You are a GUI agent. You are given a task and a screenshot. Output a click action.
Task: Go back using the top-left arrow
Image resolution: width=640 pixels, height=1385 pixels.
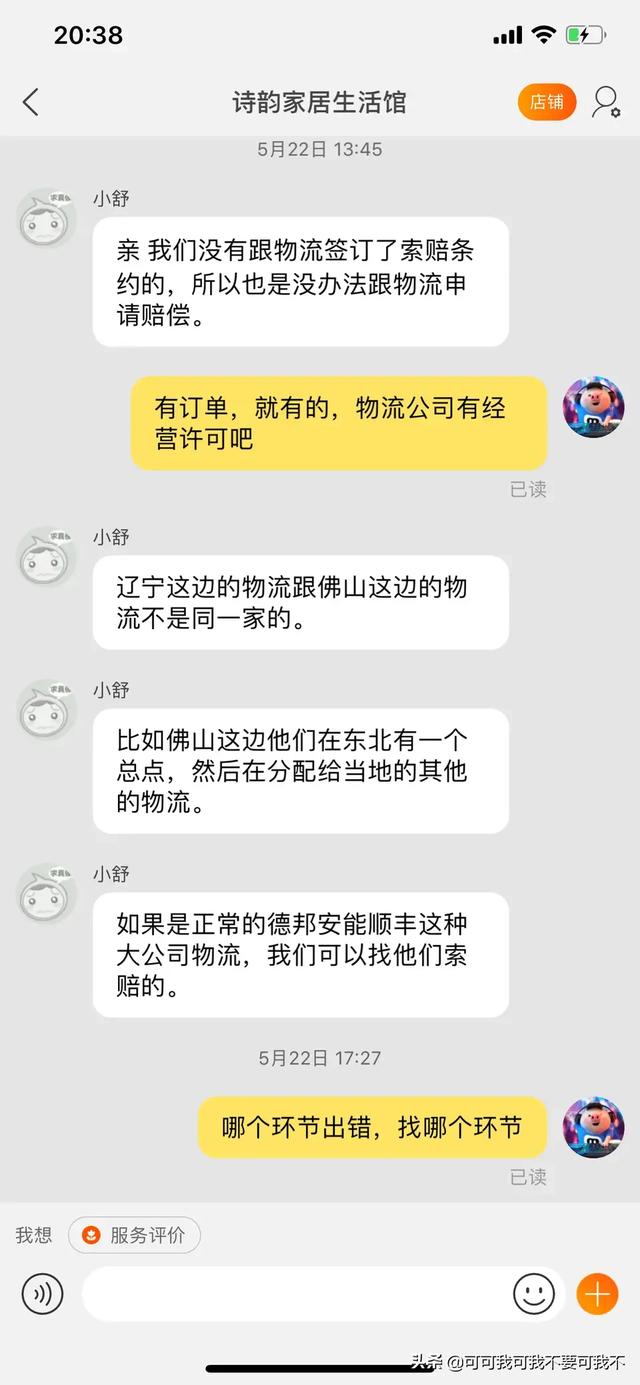pyautogui.click(x=31, y=102)
